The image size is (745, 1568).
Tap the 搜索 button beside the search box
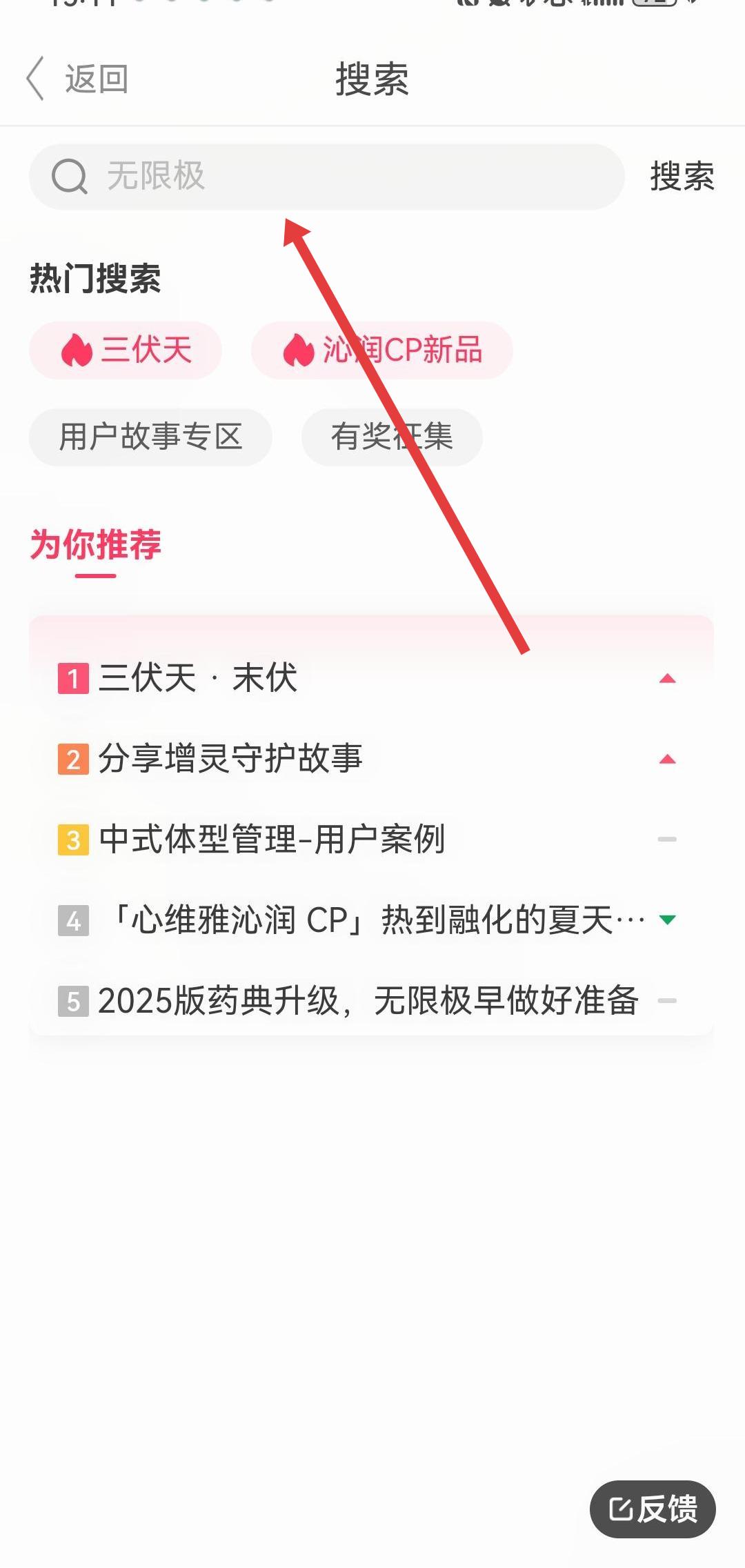pos(682,177)
